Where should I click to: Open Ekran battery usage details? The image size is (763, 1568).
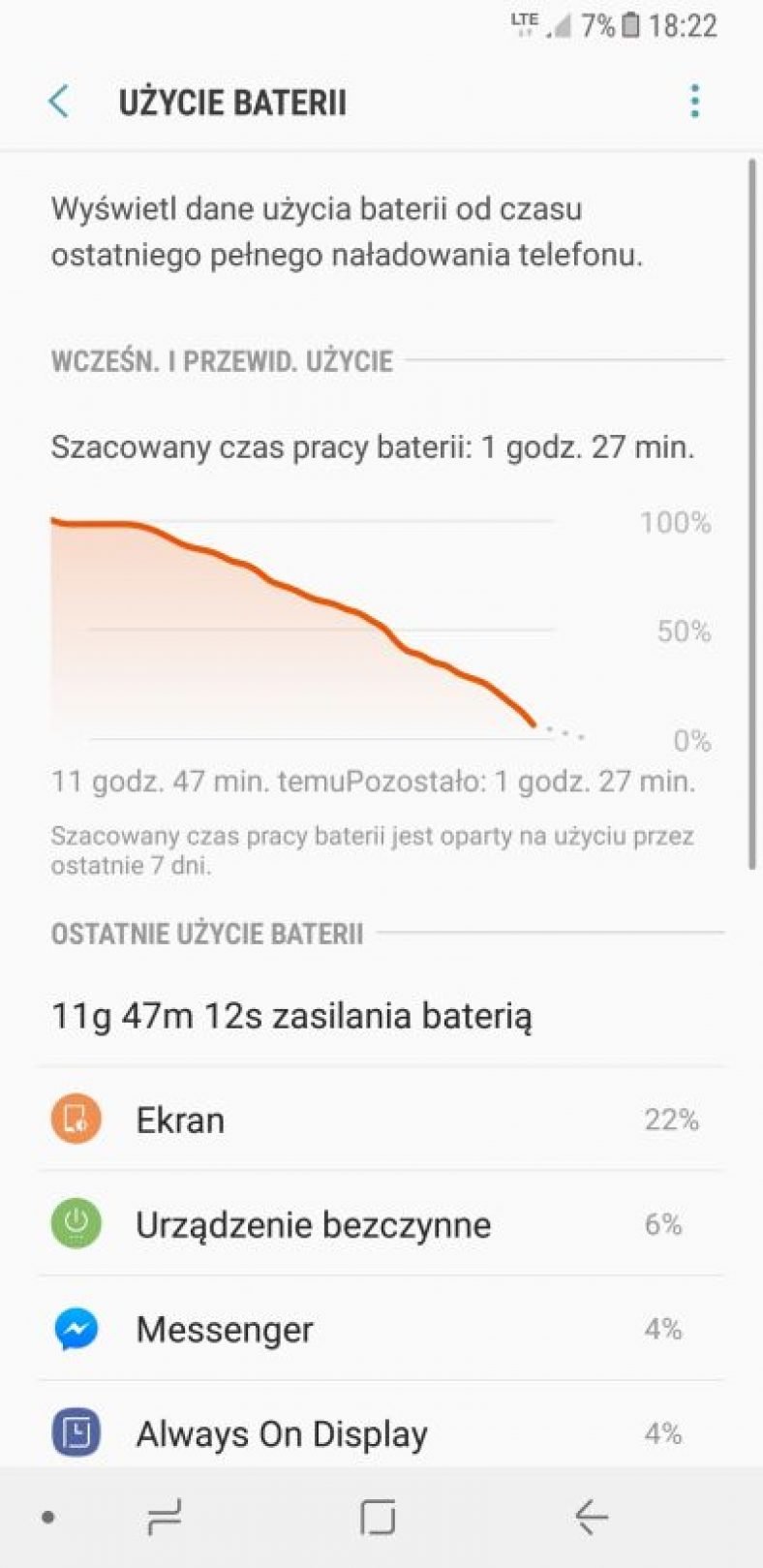(381, 1120)
